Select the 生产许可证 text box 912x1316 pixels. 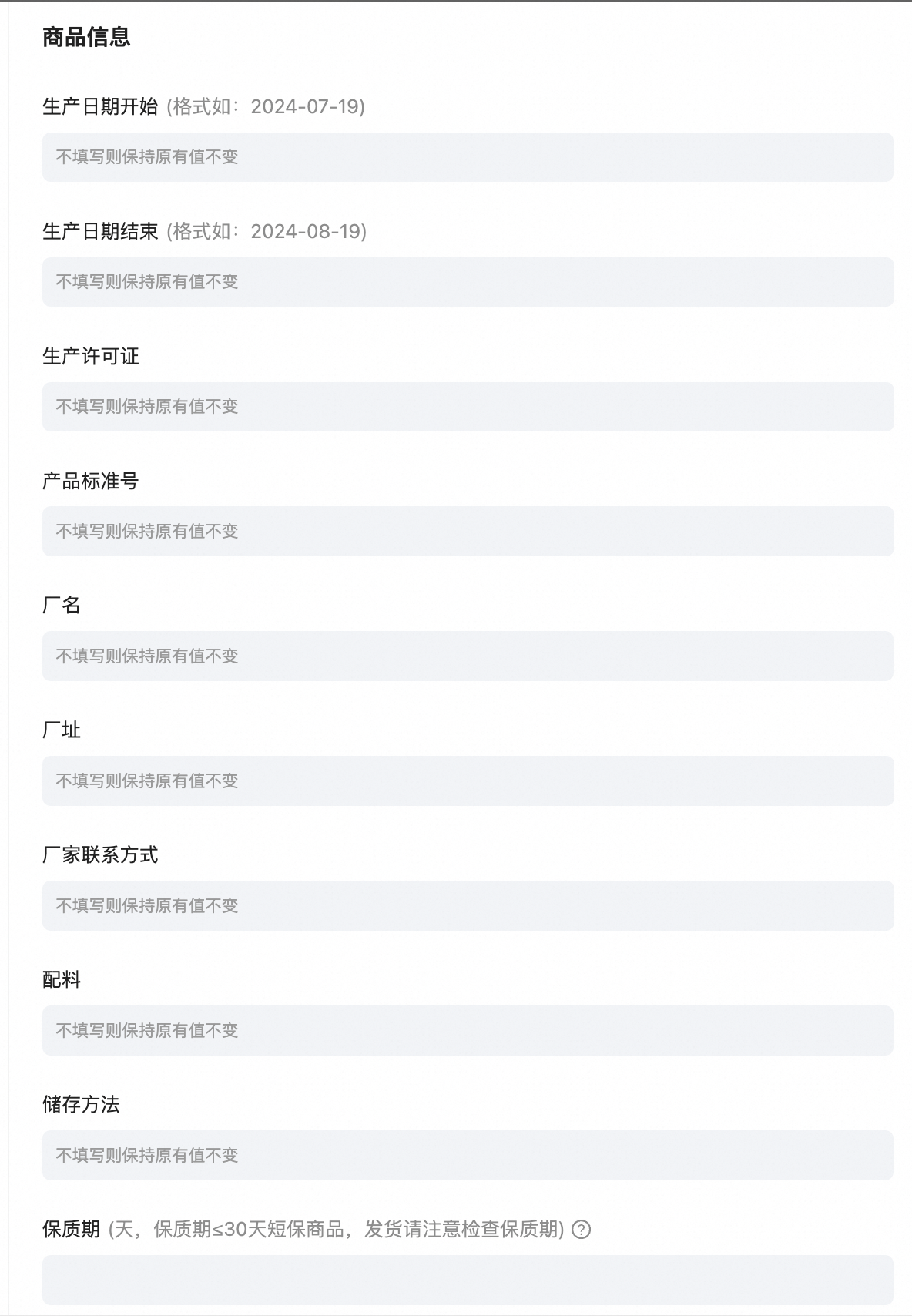click(468, 407)
